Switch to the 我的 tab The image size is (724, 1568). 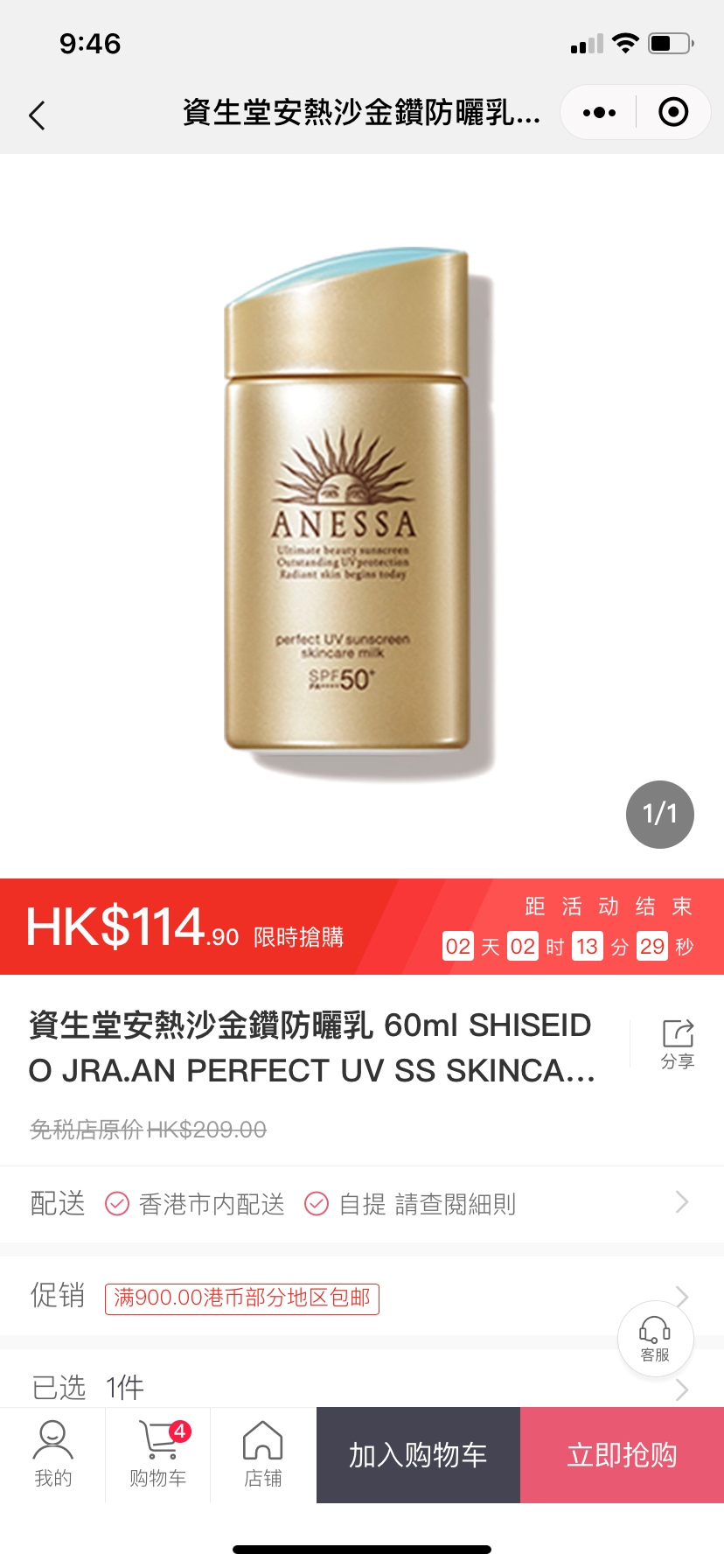[52, 1454]
